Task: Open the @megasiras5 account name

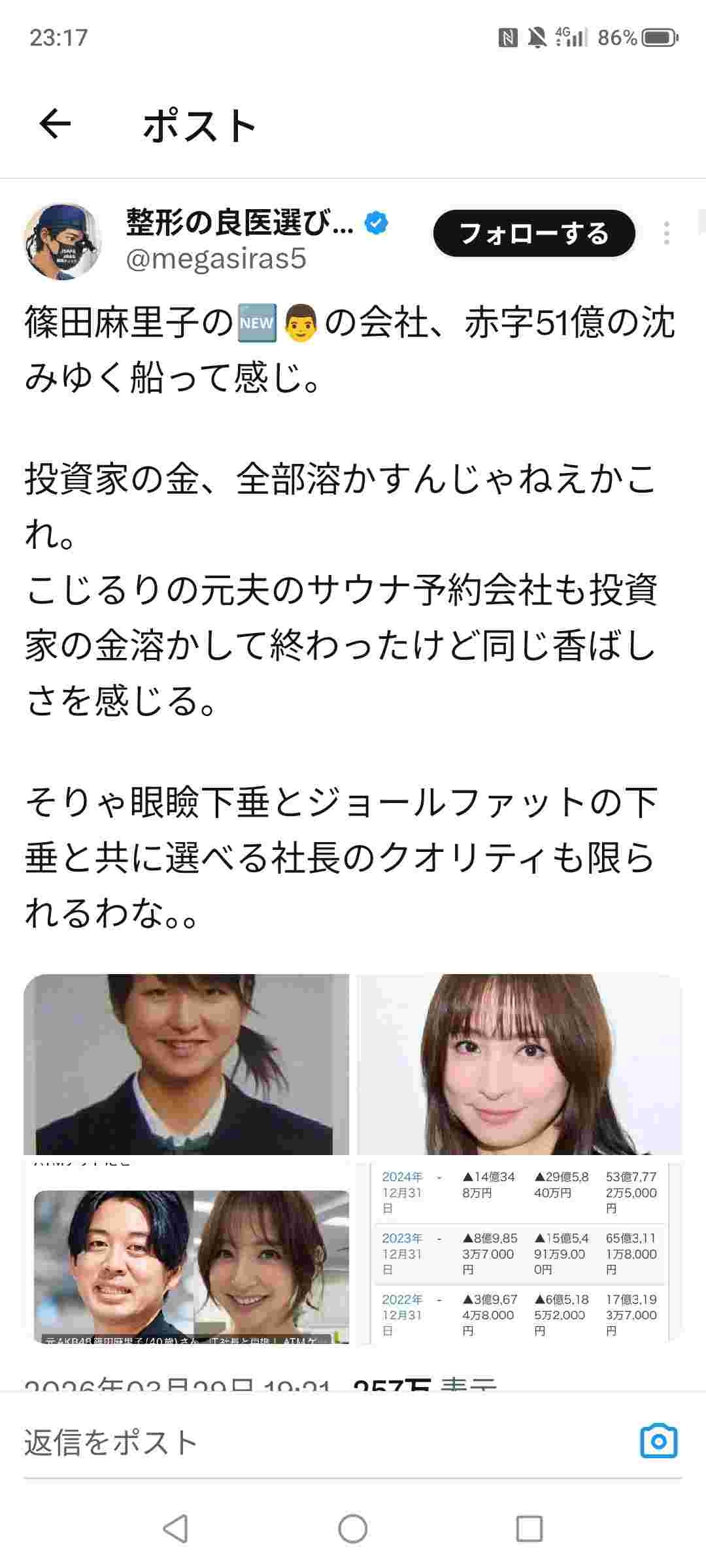Action: click(216, 259)
